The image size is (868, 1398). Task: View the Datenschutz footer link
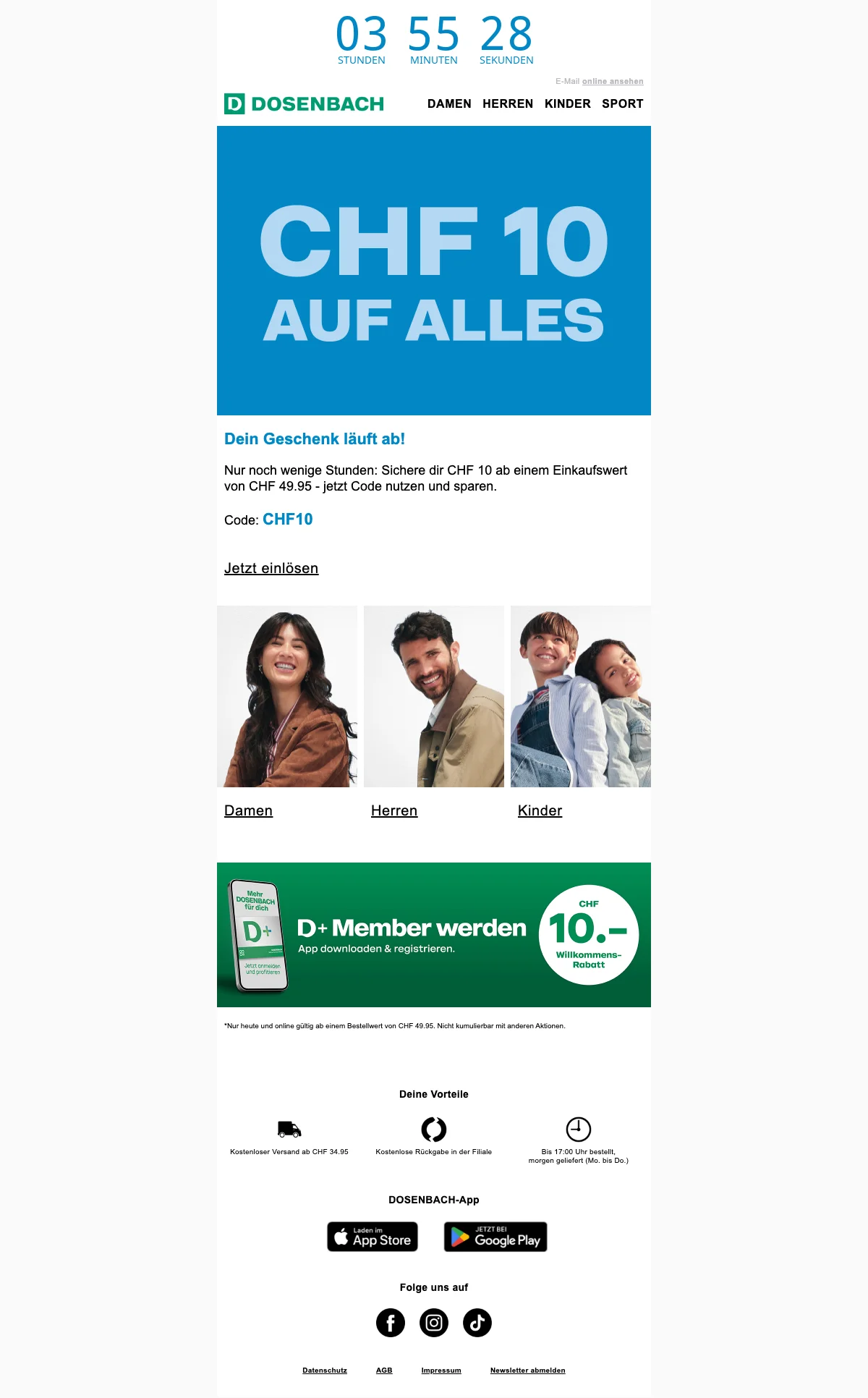tap(325, 1370)
